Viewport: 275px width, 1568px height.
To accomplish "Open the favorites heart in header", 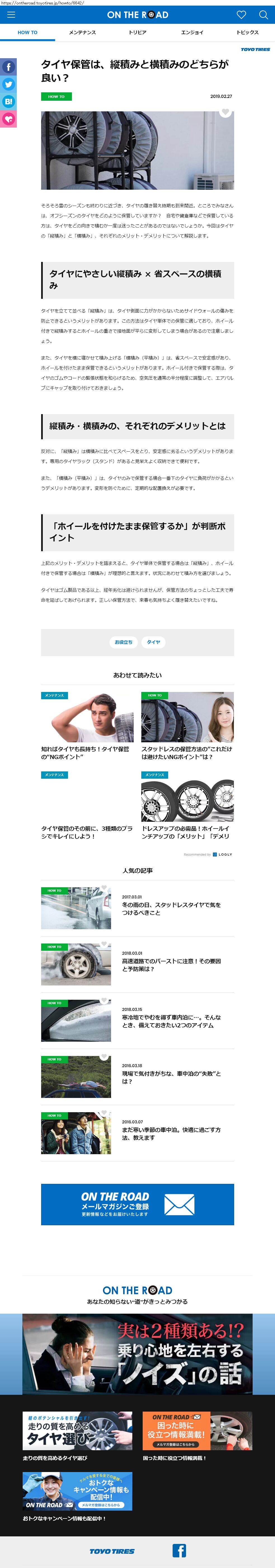I will point(241,15).
